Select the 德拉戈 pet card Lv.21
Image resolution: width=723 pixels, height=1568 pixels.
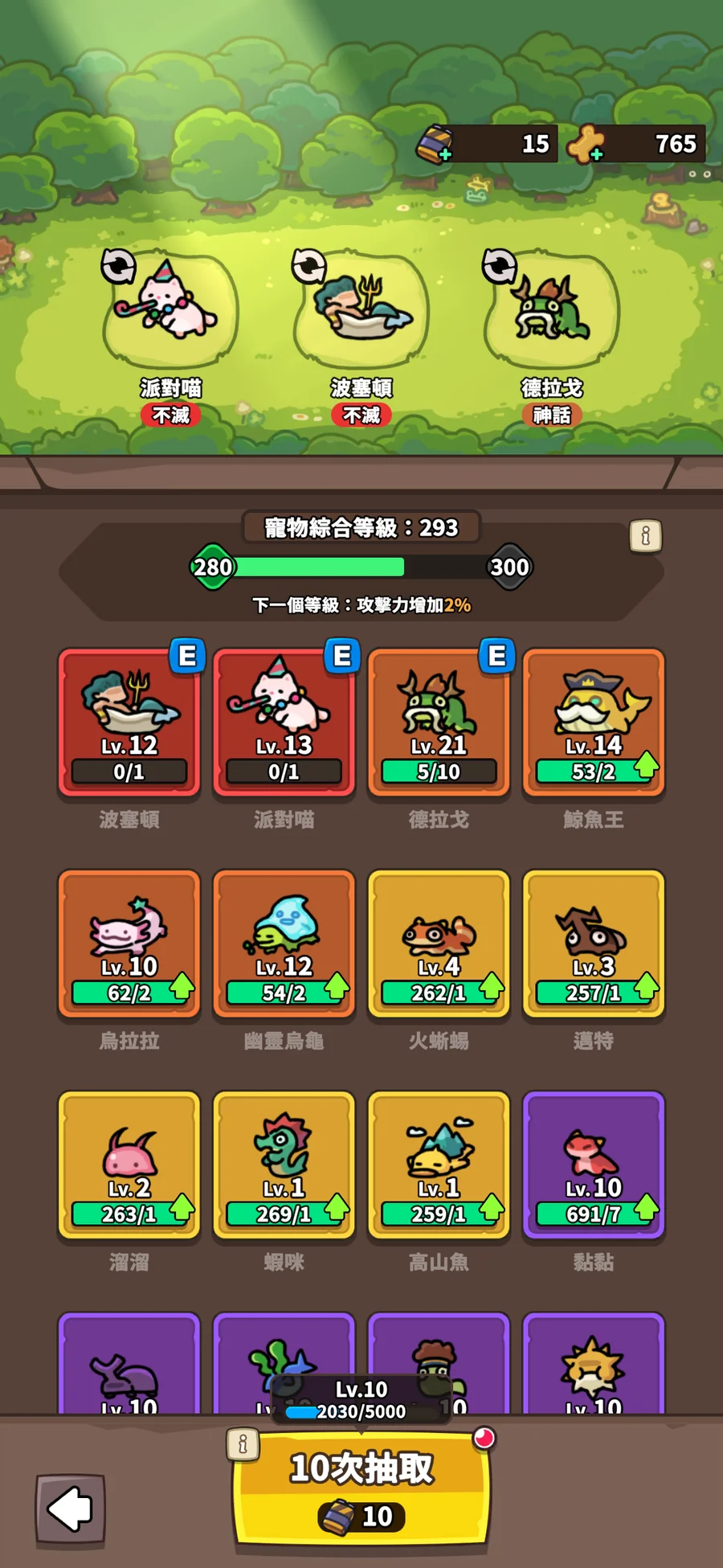(439, 723)
